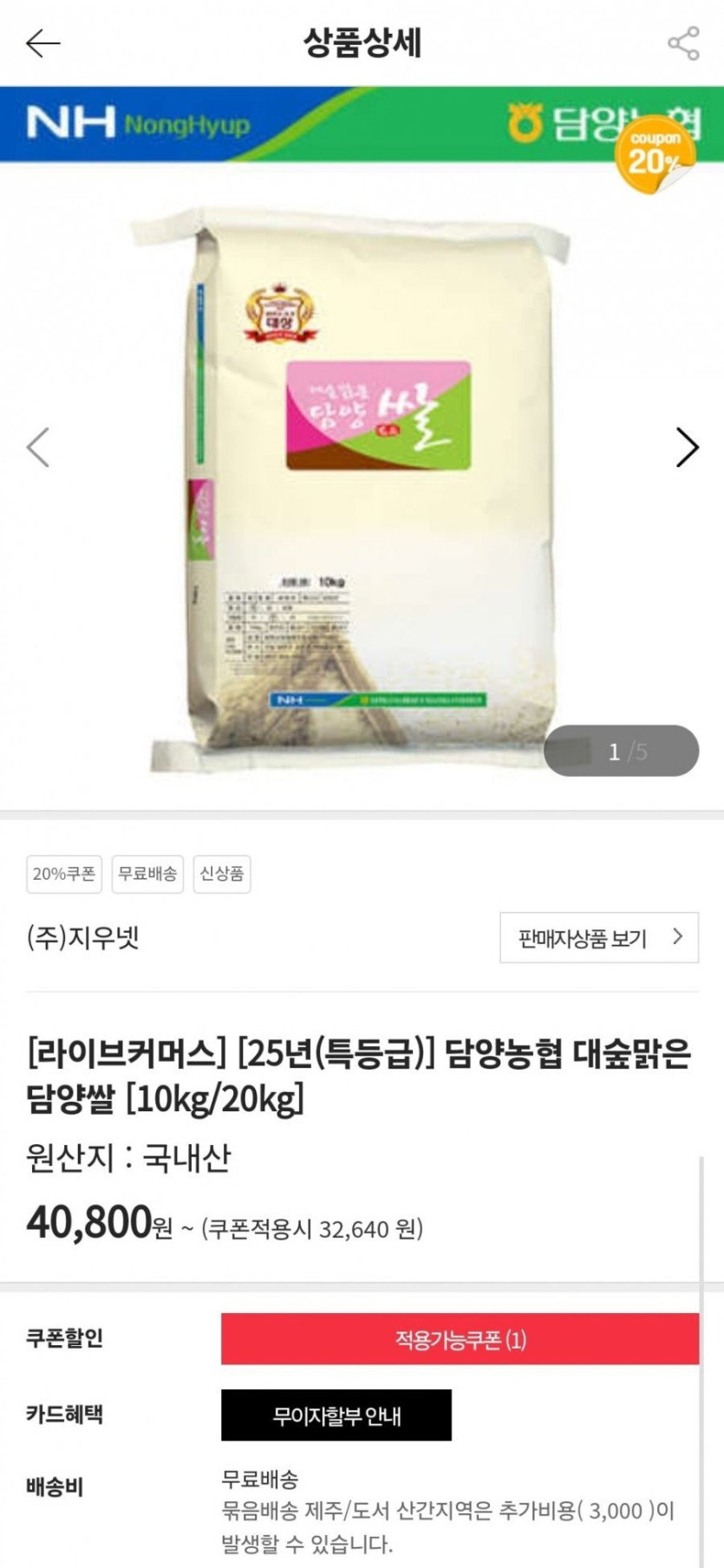This screenshot has height=1568, width=724.
Task: Show the next product image
Action: 687,447
